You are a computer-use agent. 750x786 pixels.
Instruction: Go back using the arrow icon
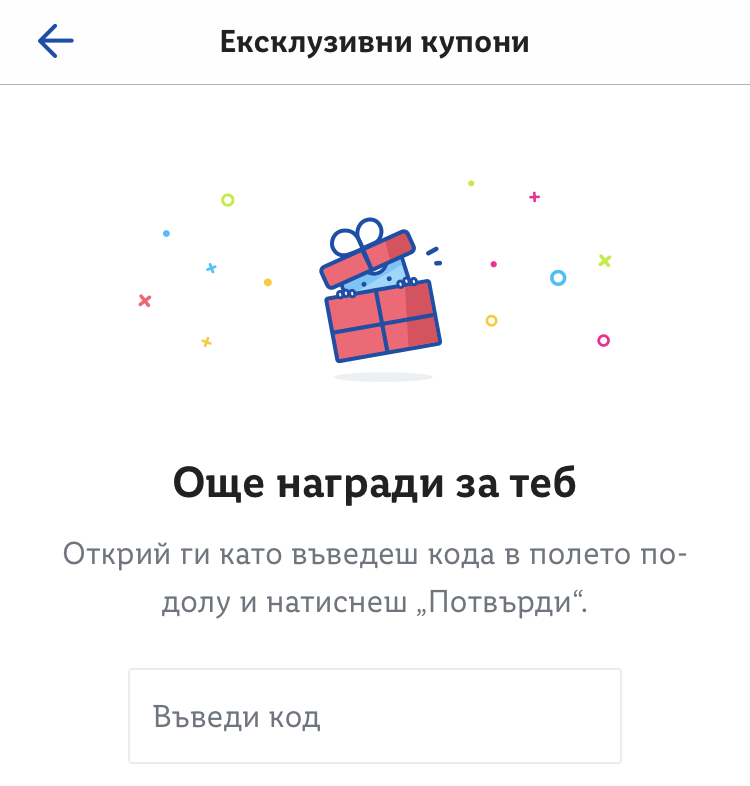56,41
